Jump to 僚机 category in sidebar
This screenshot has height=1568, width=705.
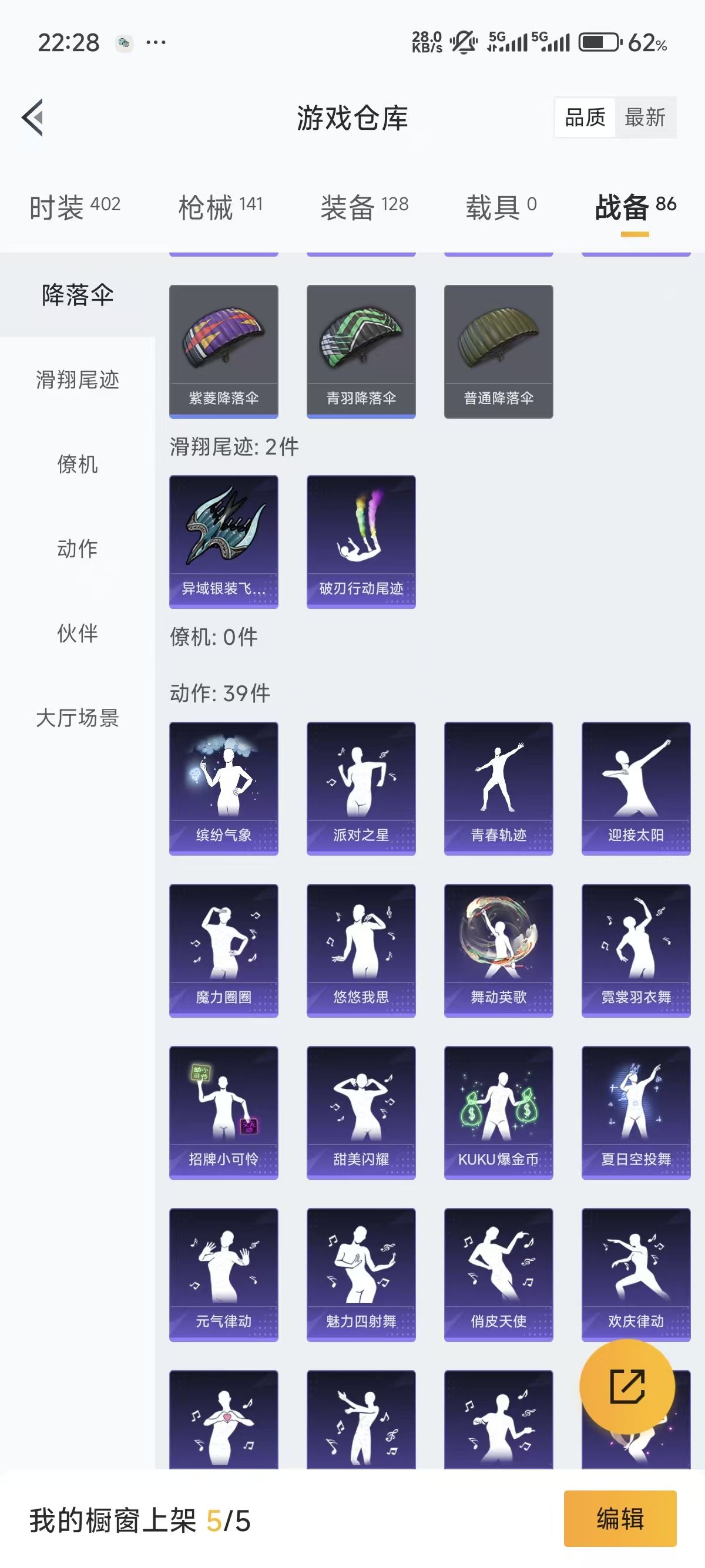pos(78,465)
